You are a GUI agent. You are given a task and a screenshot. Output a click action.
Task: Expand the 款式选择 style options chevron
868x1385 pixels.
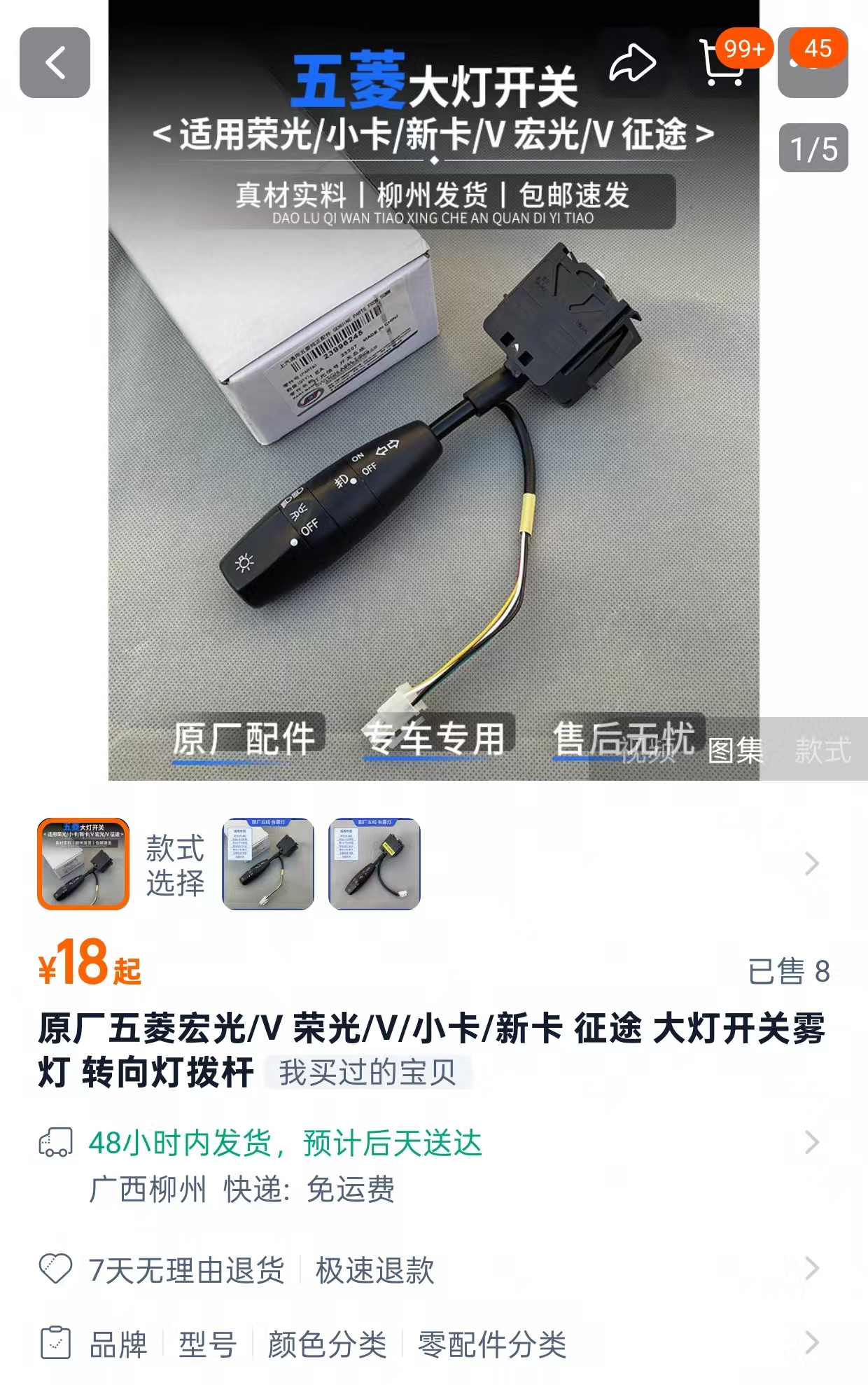click(811, 864)
